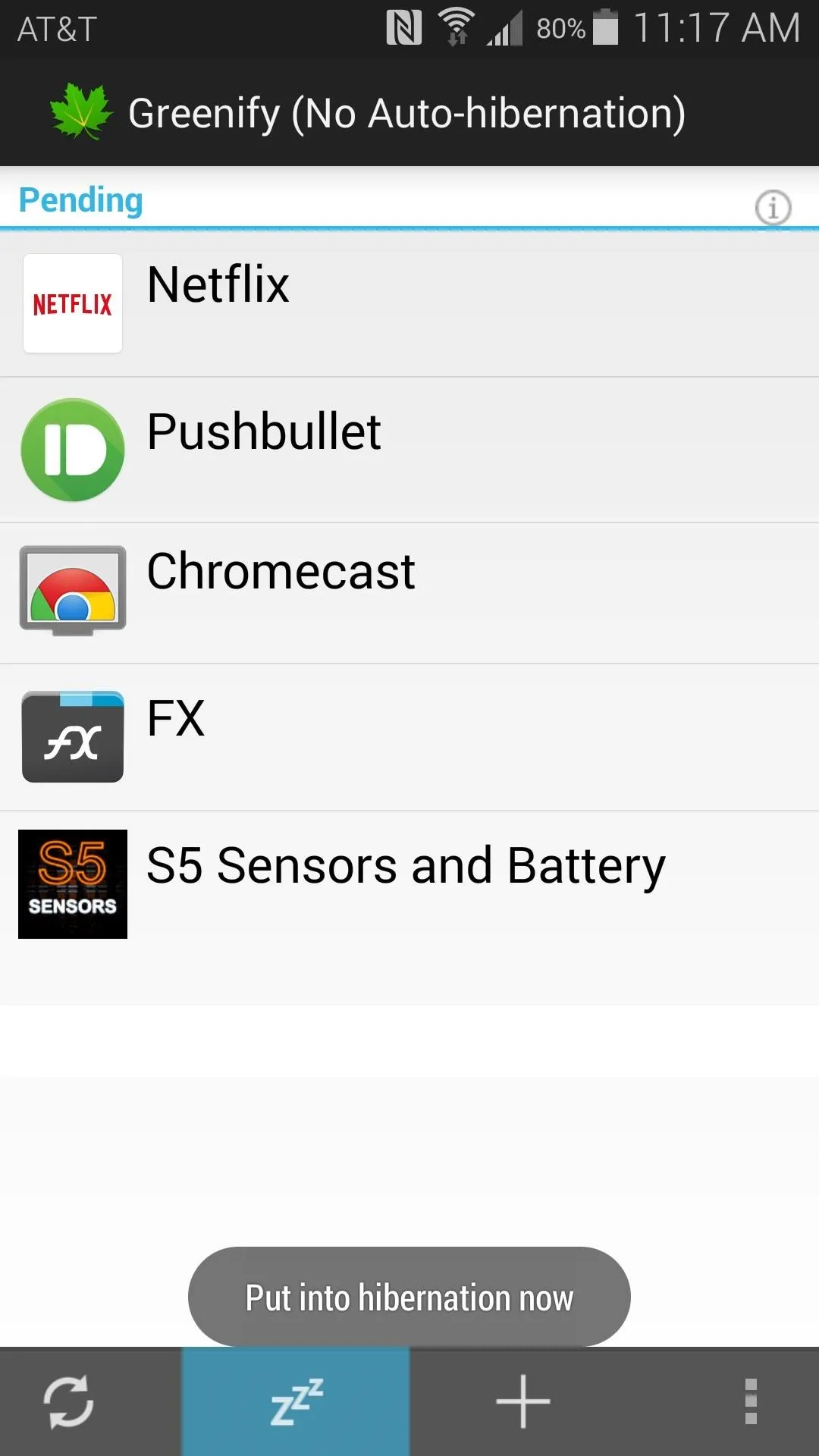This screenshot has width=819, height=1456.
Task: Tap the FX app row
Action: click(x=409, y=737)
